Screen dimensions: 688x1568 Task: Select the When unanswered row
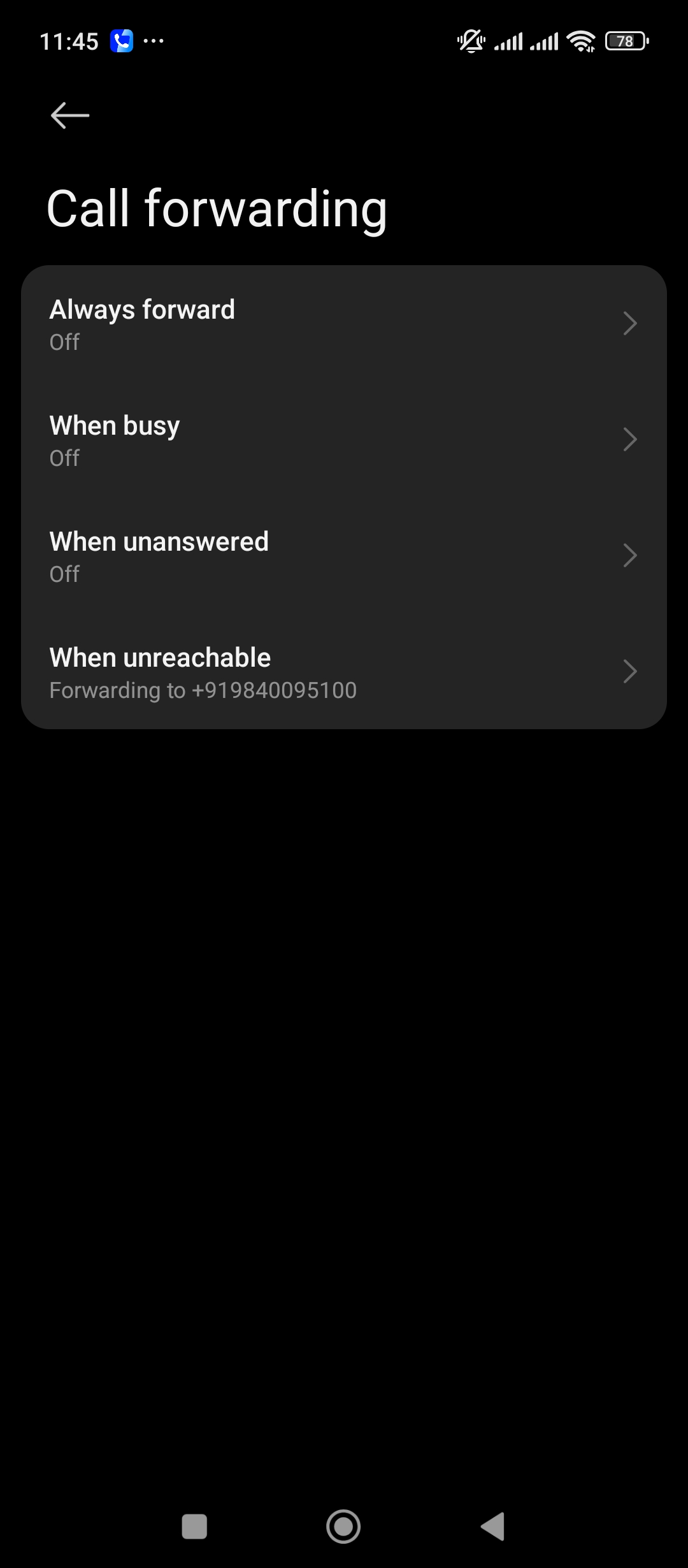click(x=343, y=556)
